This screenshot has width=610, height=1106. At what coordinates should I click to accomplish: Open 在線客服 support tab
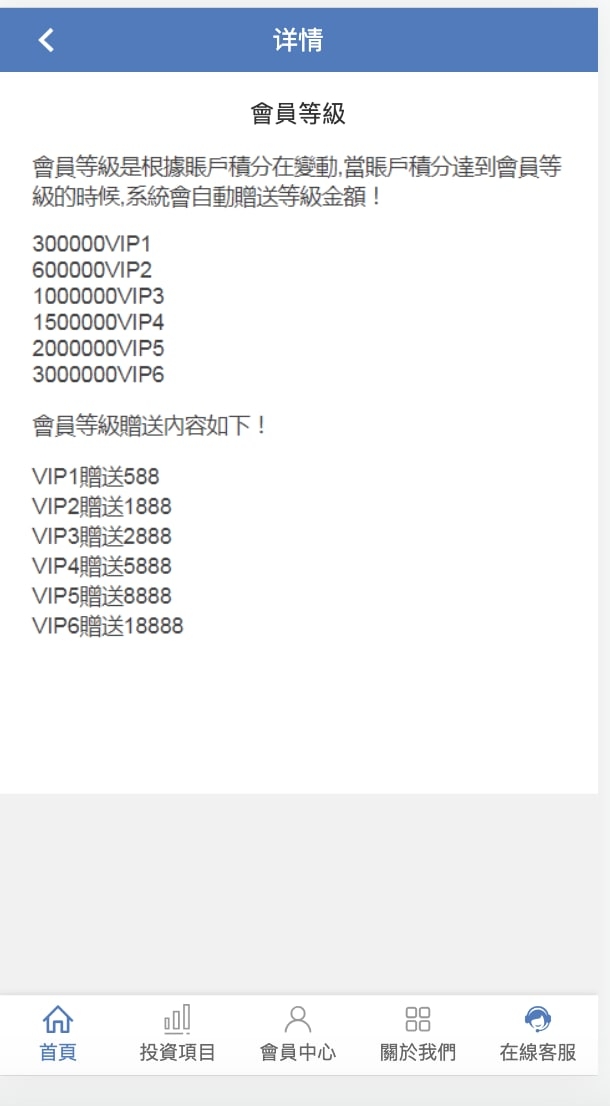click(x=538, y=1034)
